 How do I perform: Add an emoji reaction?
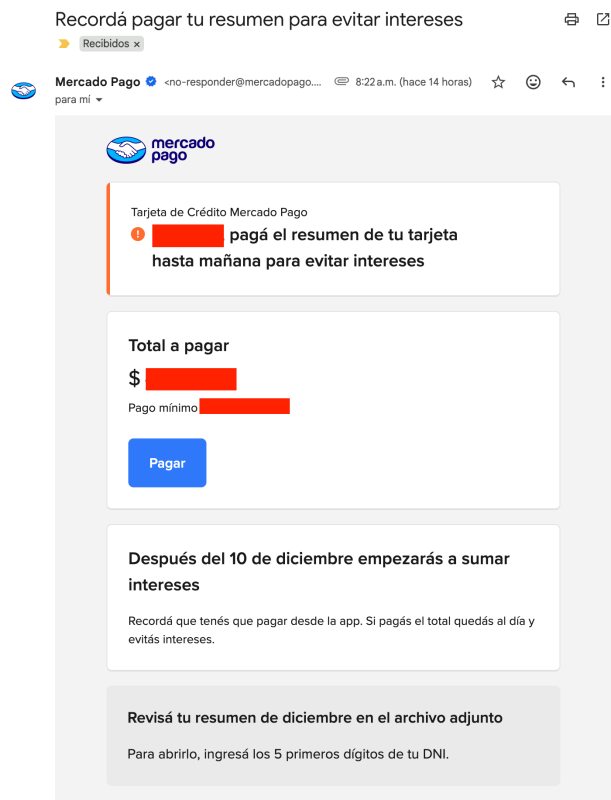click(x=533, y=82)
